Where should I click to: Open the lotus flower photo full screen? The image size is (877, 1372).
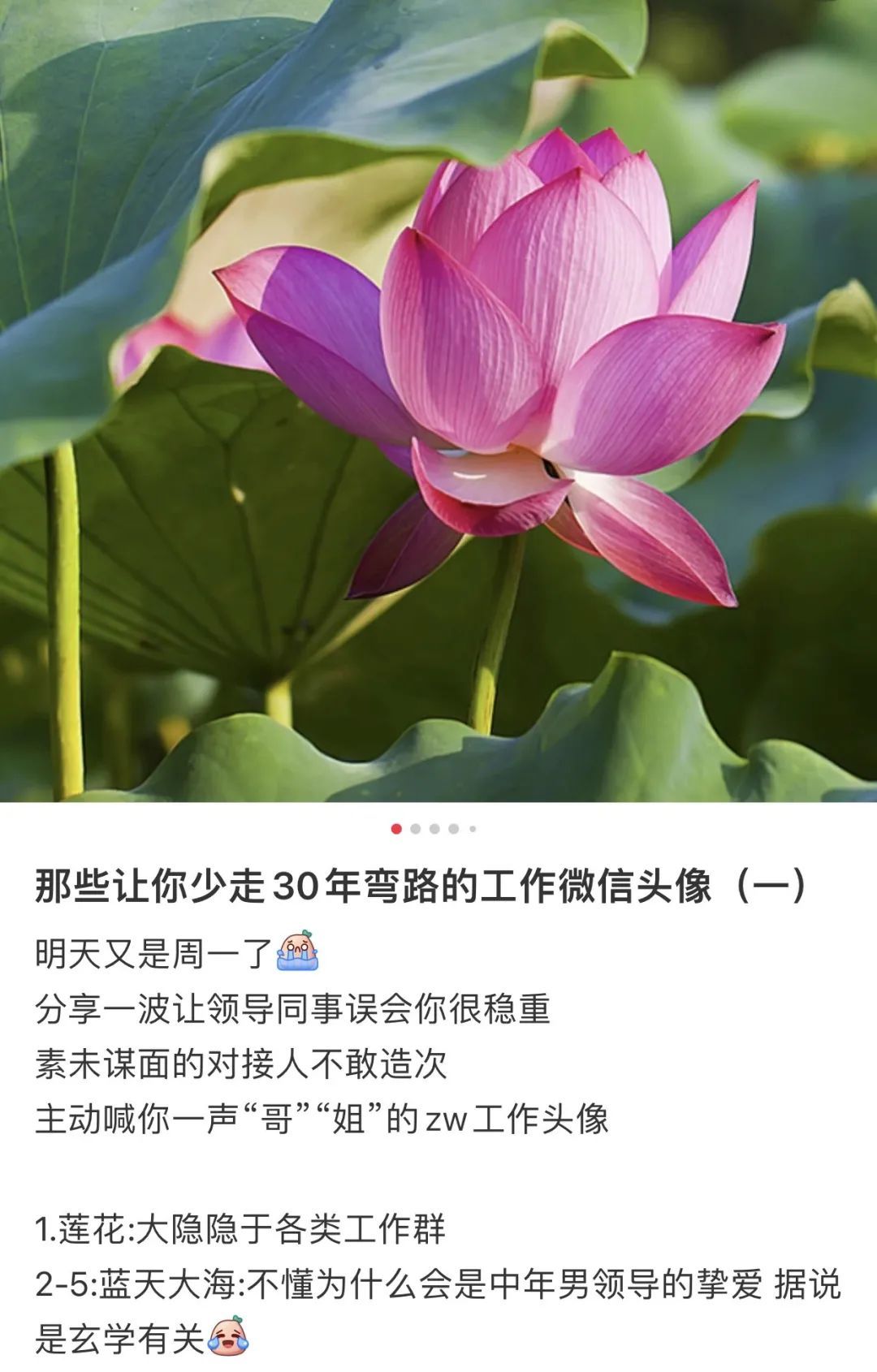(438, 401)
